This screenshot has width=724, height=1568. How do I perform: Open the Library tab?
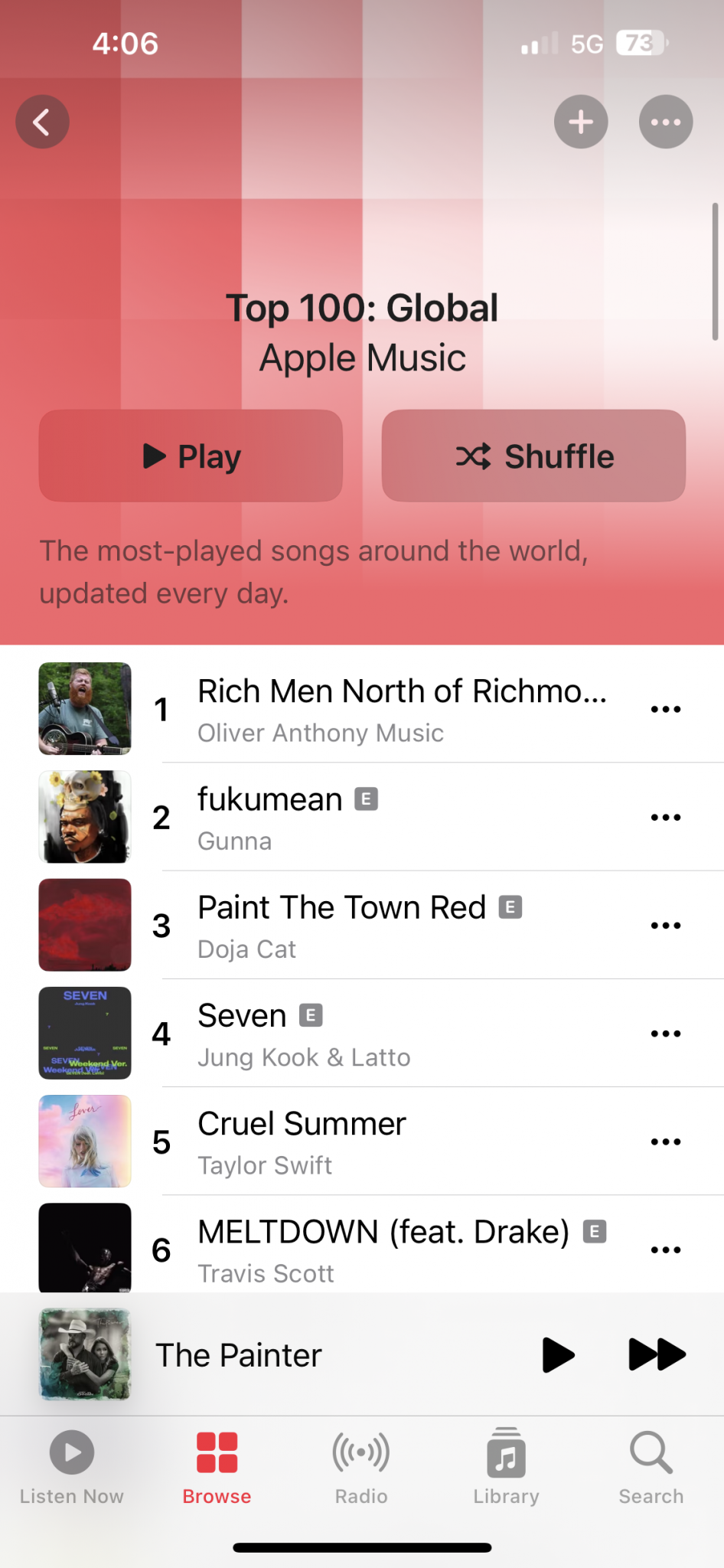pyautogui.click(x=506, y=1467)
